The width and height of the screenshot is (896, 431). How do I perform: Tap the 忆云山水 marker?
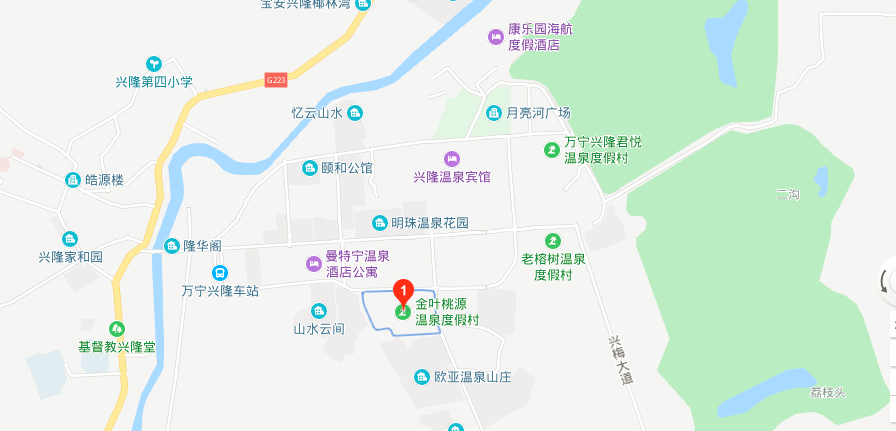pos(355,113)
